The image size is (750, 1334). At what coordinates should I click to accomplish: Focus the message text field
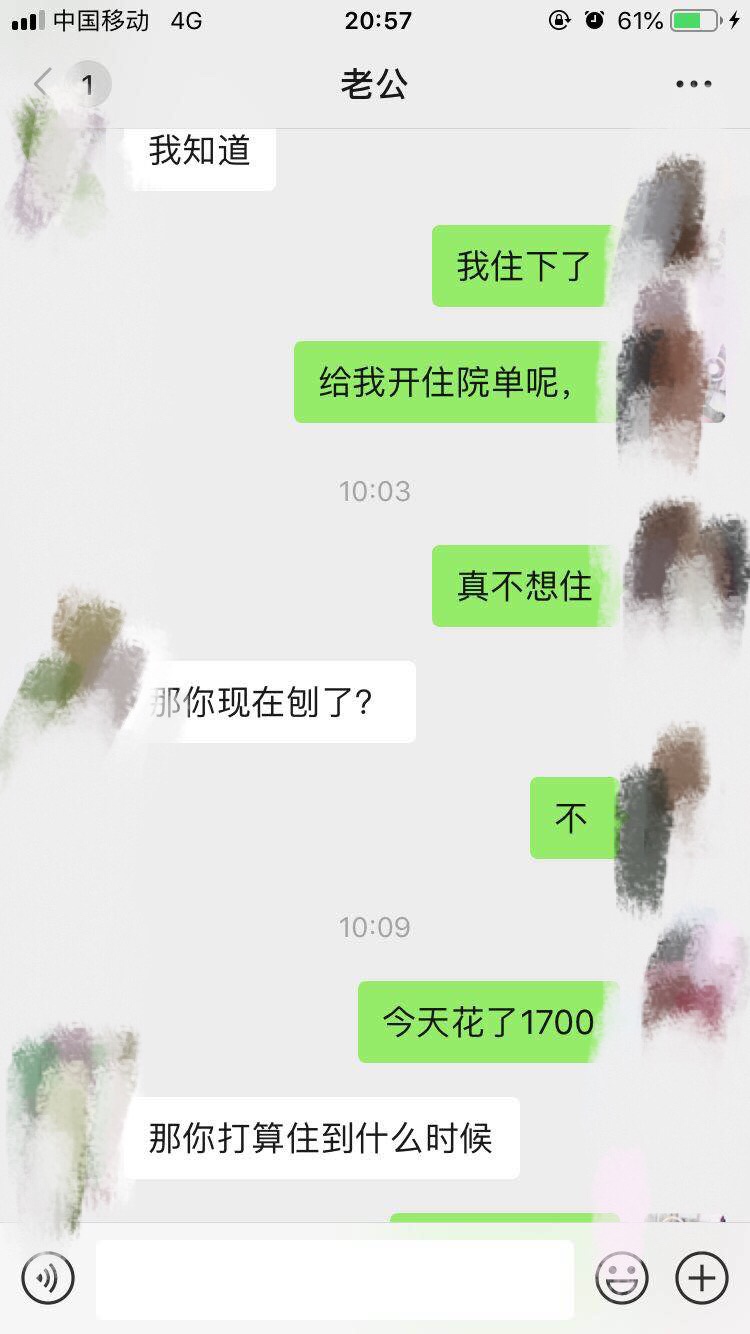coord(334,1278)
